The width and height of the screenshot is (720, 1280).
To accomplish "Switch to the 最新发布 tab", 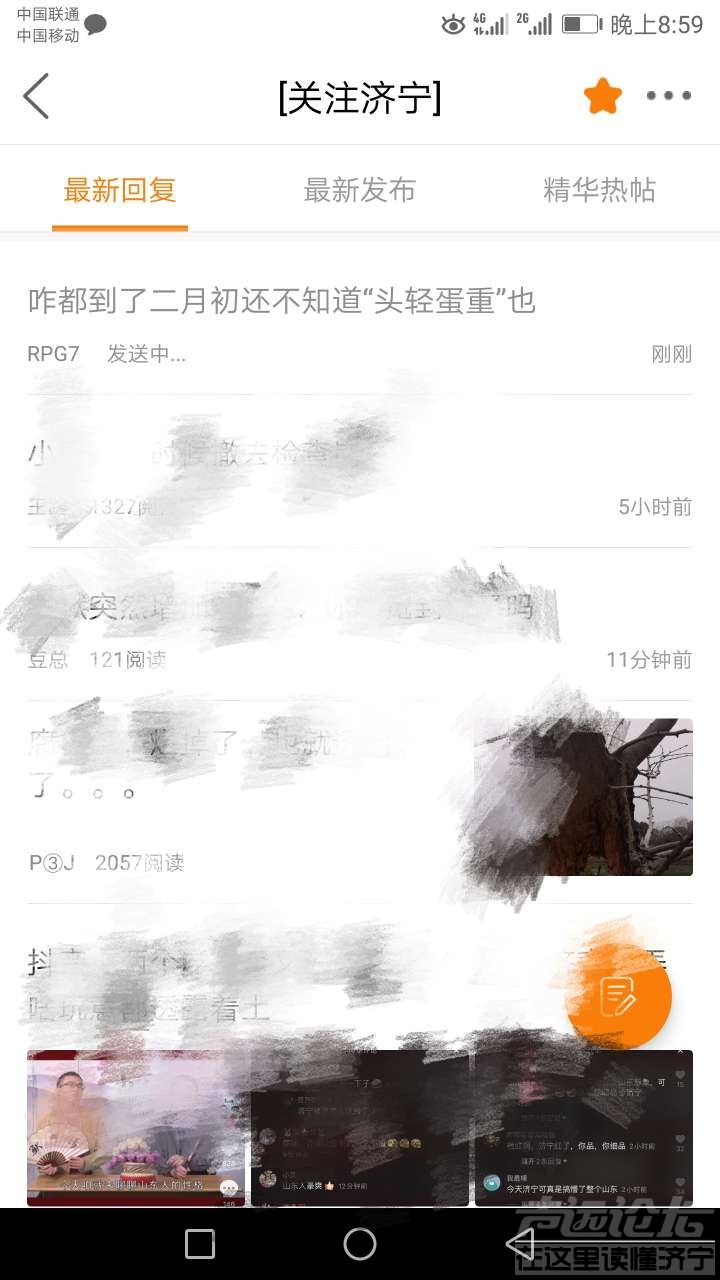I will pos(359,190).
